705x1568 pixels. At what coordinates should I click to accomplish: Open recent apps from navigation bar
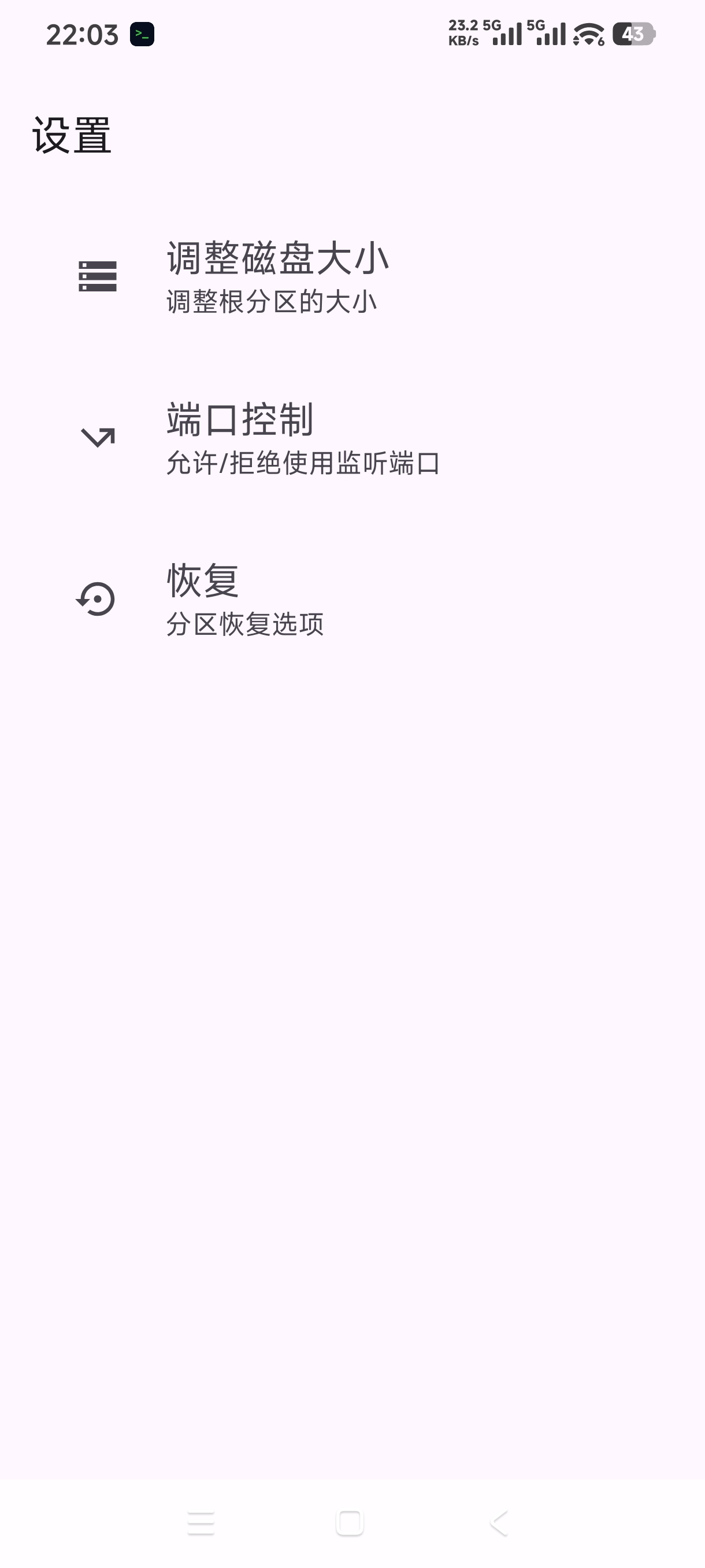coord(201,1523)
